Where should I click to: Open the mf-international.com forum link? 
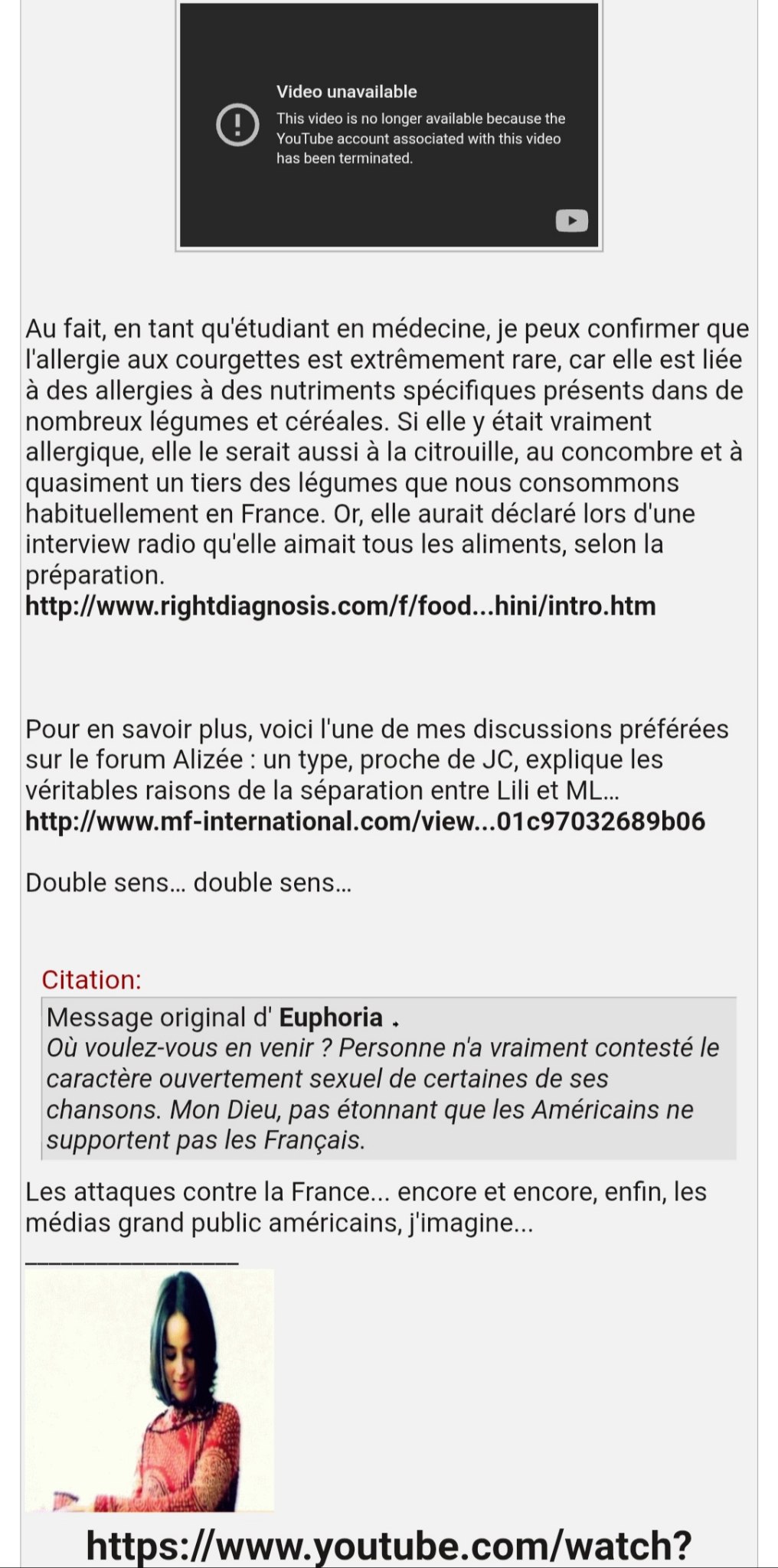click(x=364, y=822)
